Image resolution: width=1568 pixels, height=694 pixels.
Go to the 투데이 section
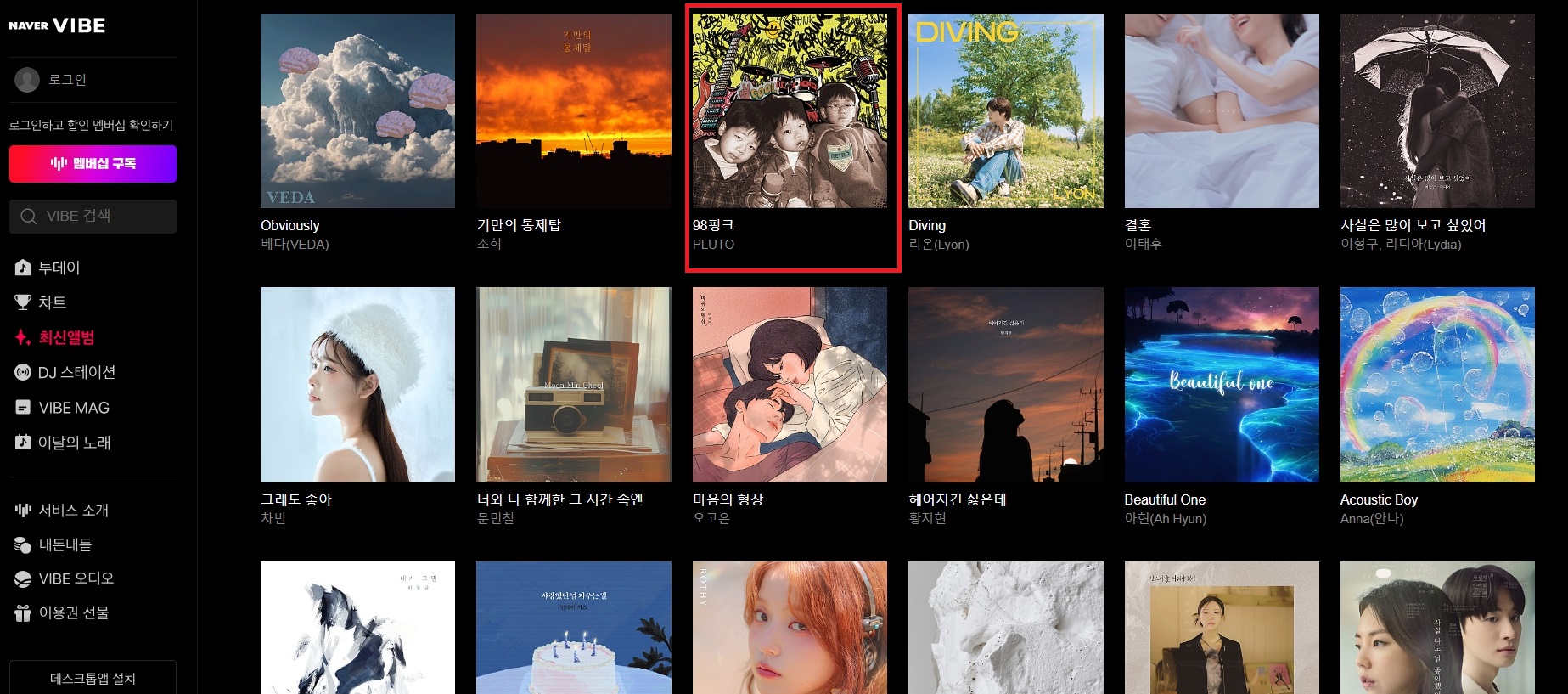click(x=59, y=268)
